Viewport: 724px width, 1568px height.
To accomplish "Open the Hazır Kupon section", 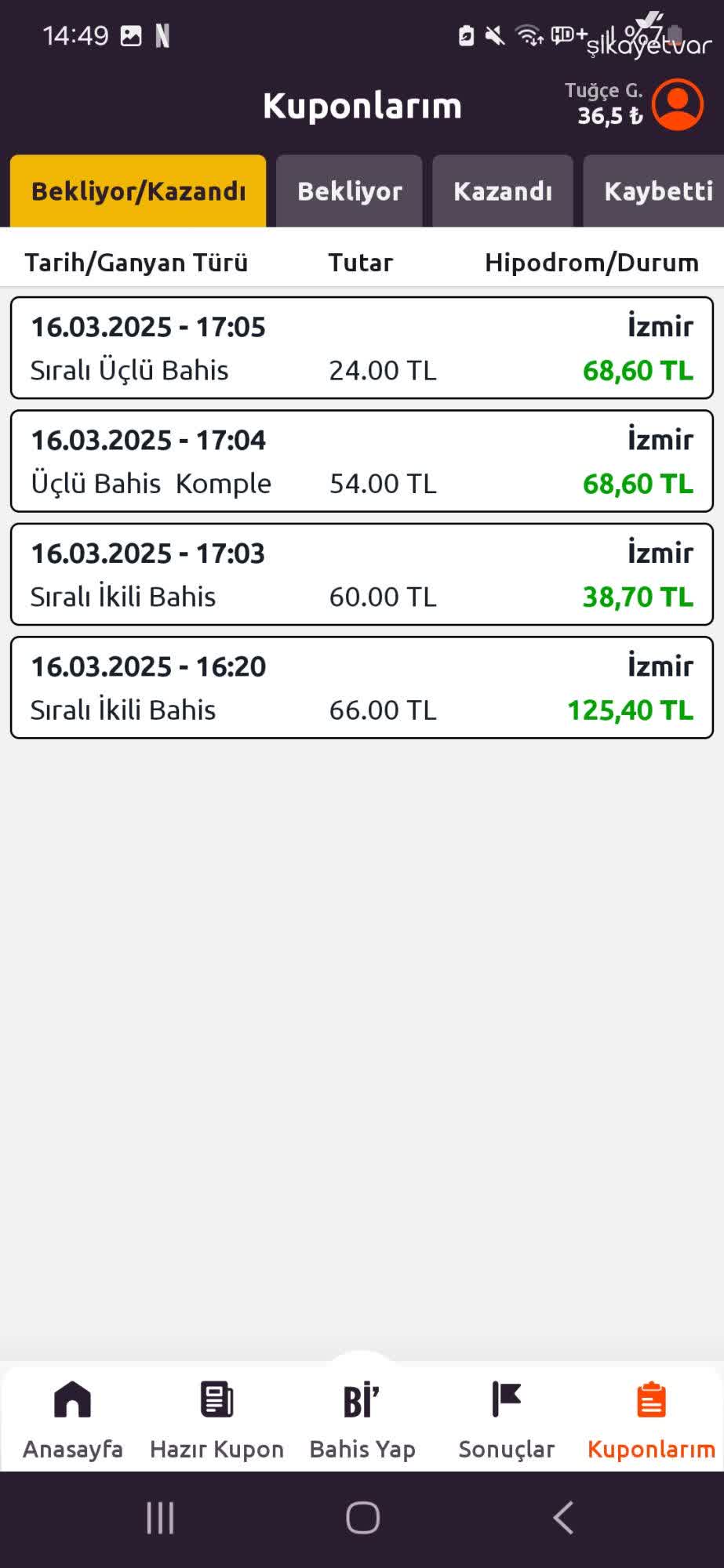I will click(217, 1421).
